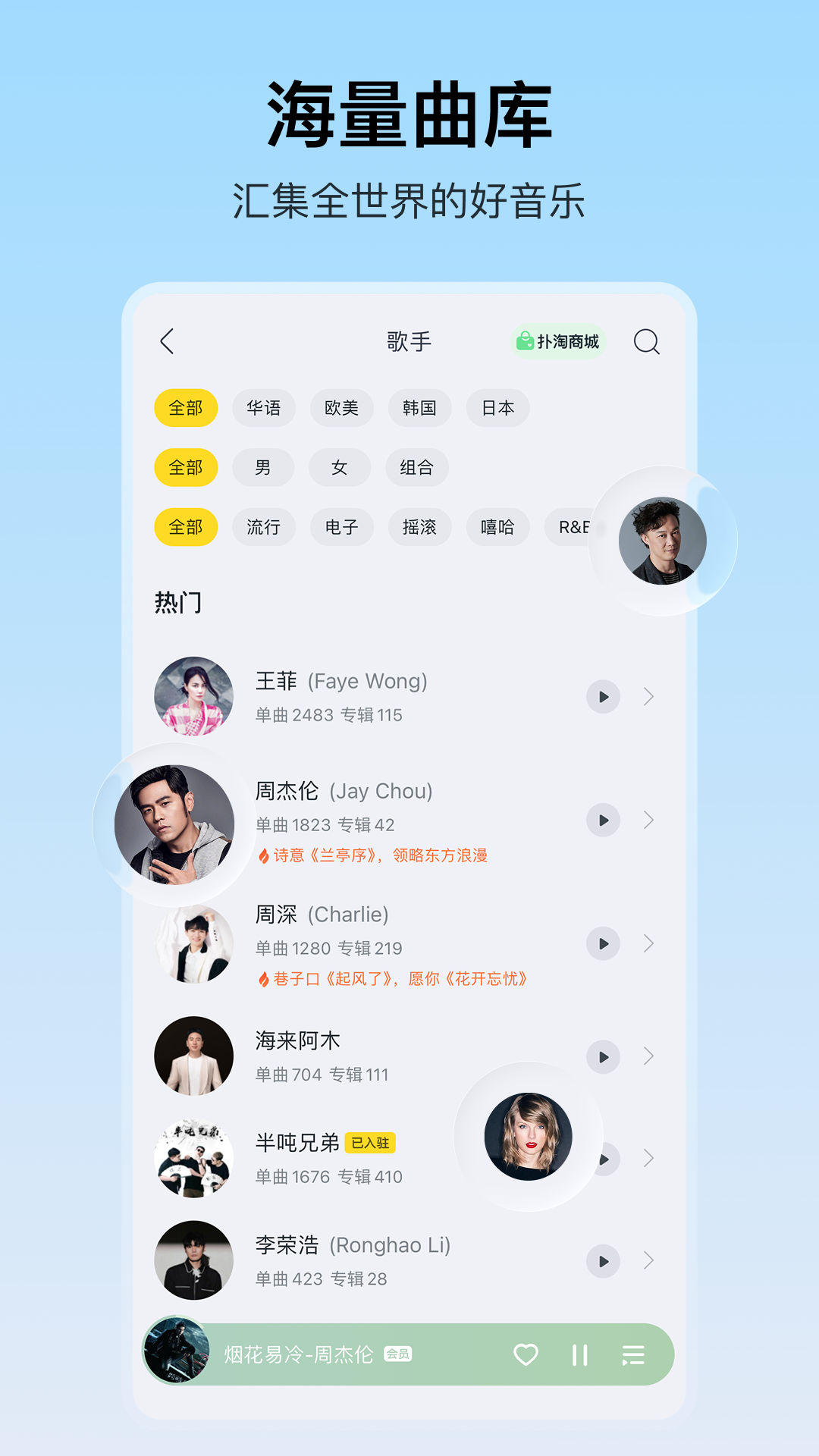Open the search icon at top right
This screenshot has height=1456, width=819.
(646, 343)
